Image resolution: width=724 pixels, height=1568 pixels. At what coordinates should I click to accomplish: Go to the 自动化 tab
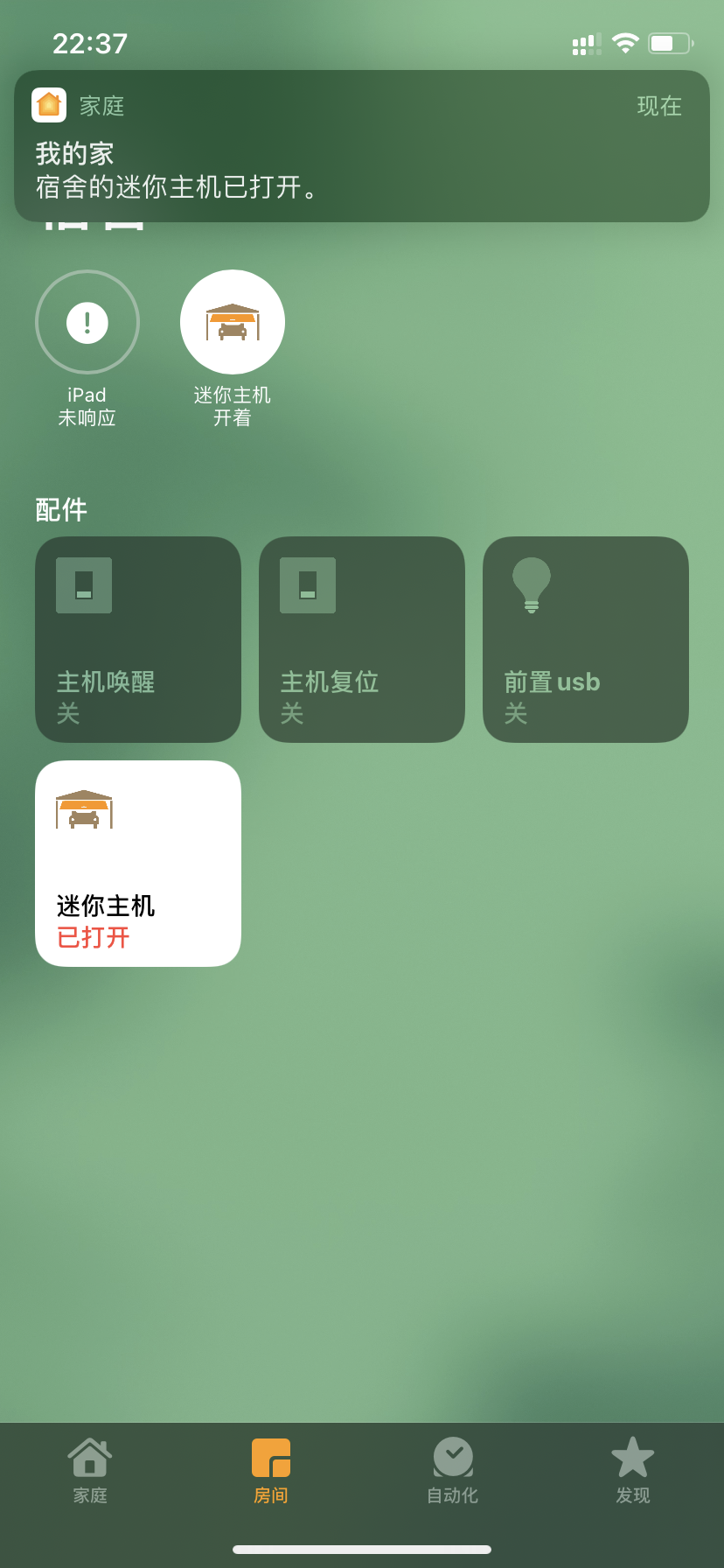(452, 1471)
